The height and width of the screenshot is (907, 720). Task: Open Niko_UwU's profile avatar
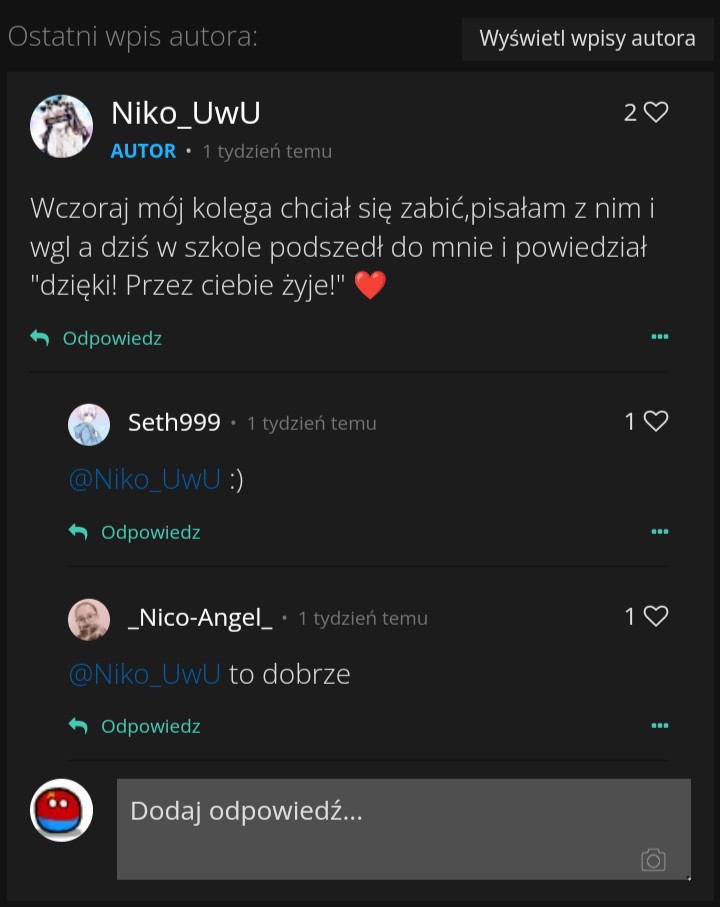(62, 127)
